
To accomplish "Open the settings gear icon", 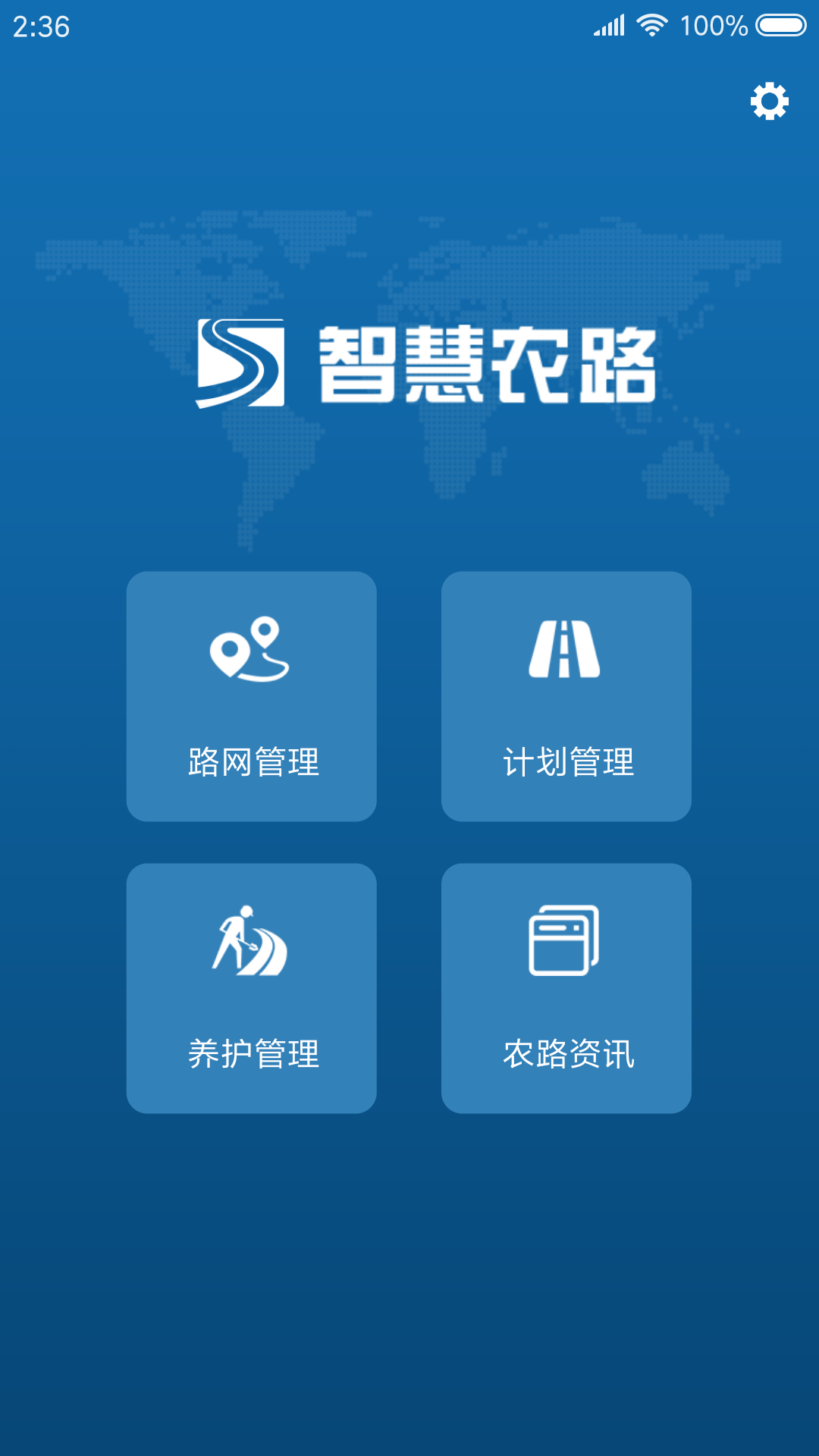I will pyautogui.click(x=769, y=101).
